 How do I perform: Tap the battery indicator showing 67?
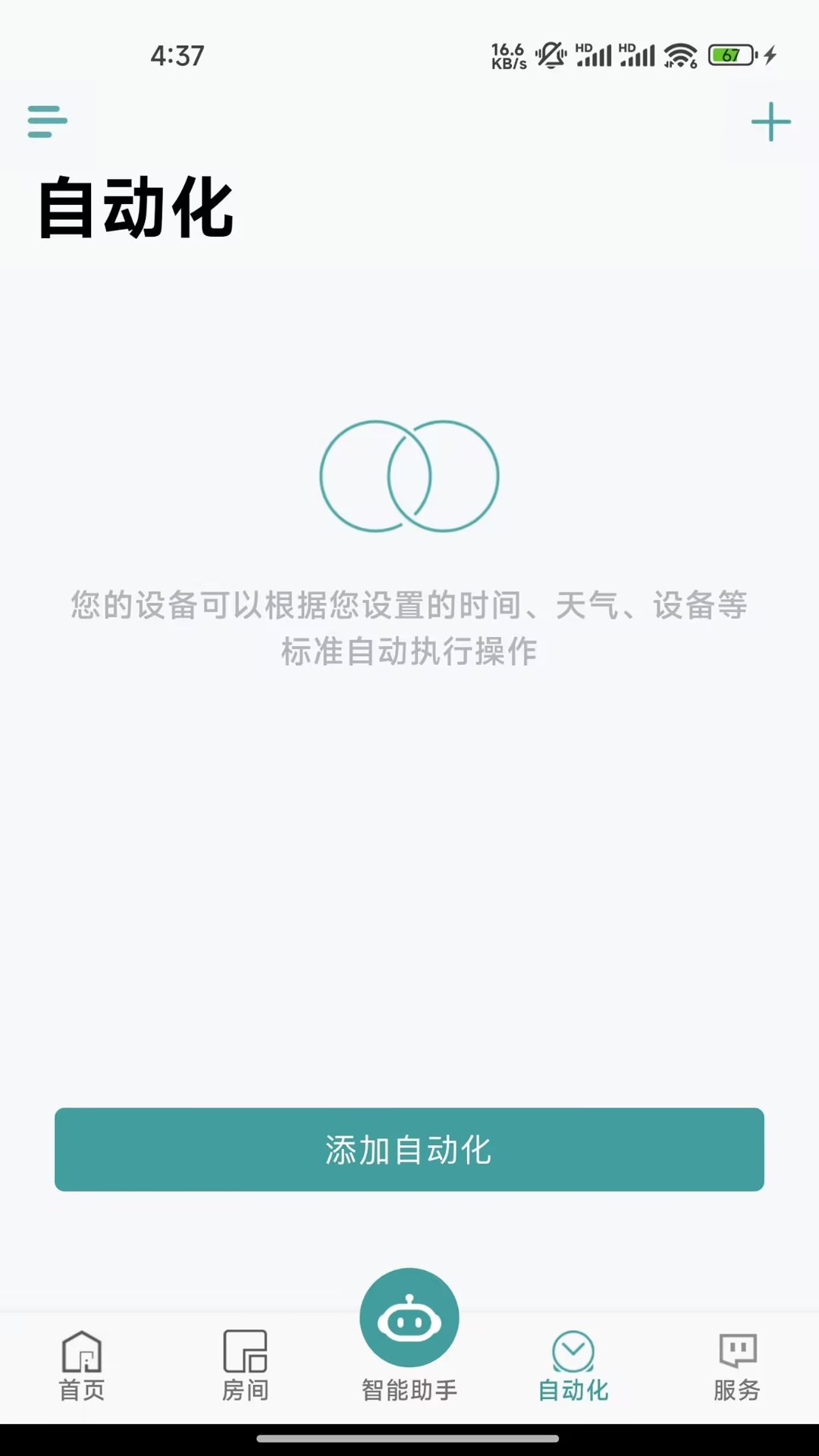tap(730, 54)
